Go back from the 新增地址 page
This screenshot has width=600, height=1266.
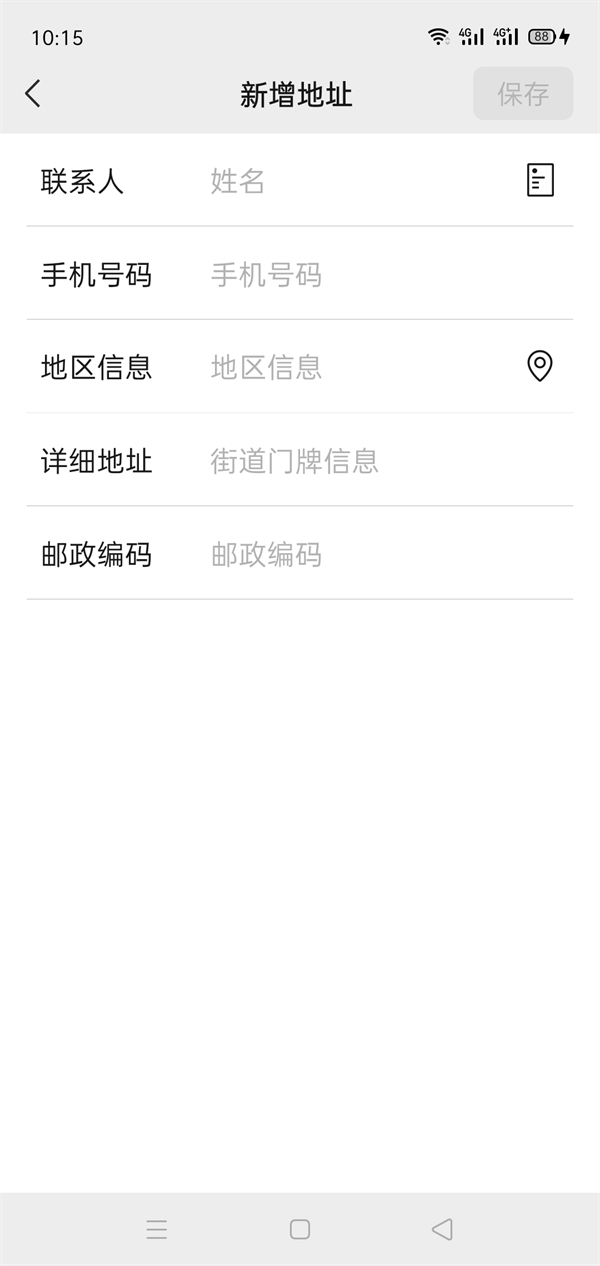tap(33, 94)
